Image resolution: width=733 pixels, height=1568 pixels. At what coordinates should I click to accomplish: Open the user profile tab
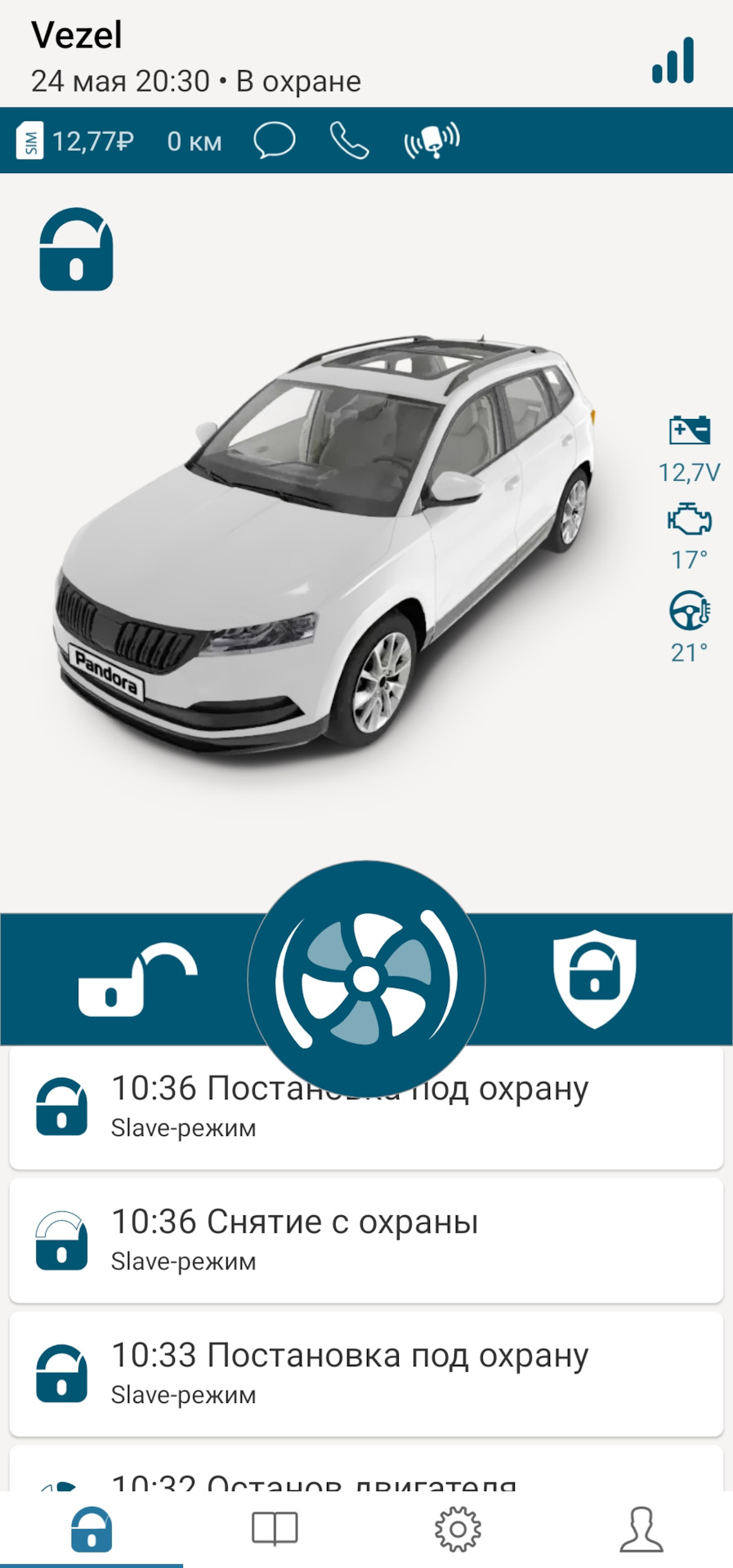641,1529
